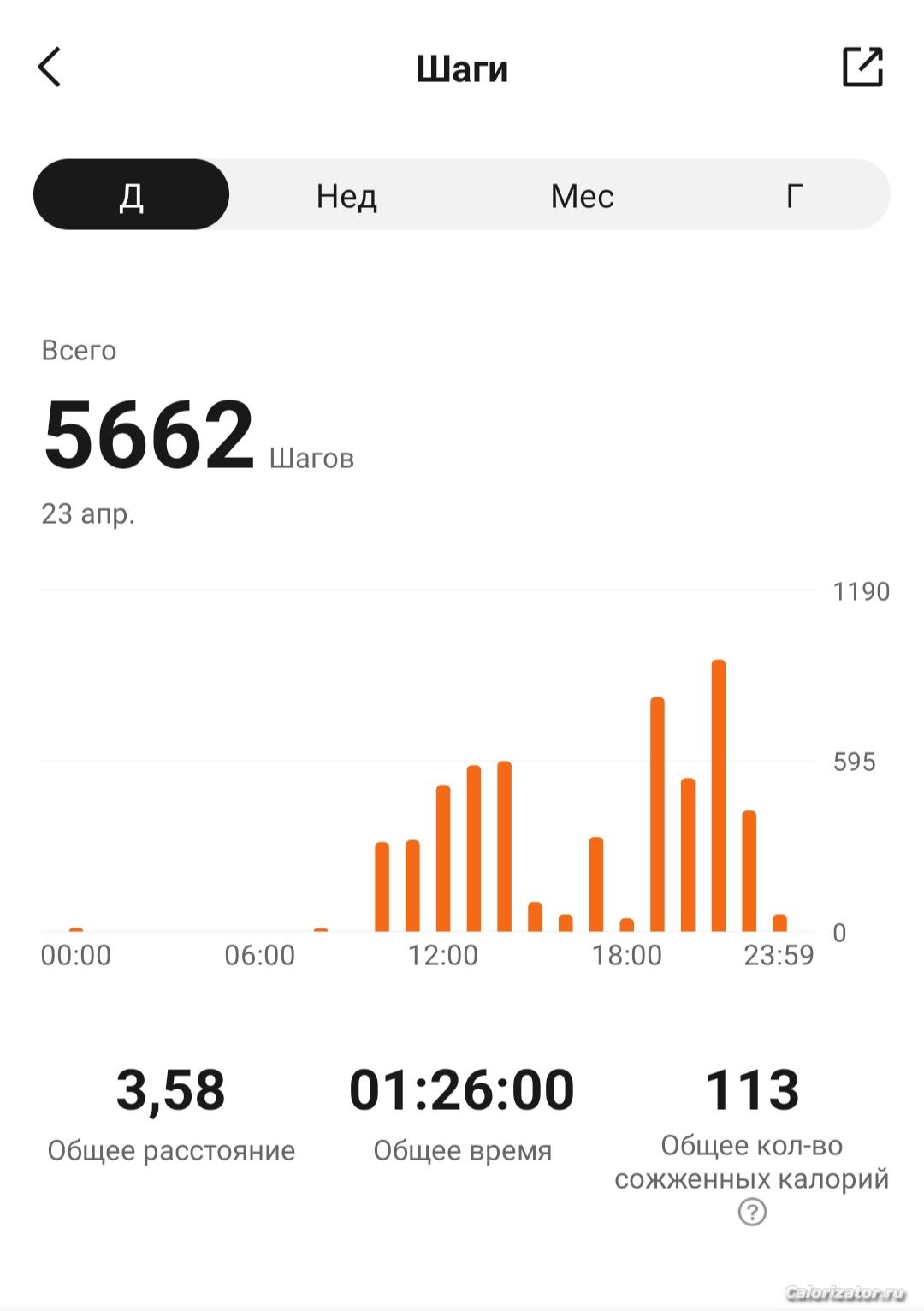Go back from the Шаги screen
Screen dimensions: 924x1311
50,68
